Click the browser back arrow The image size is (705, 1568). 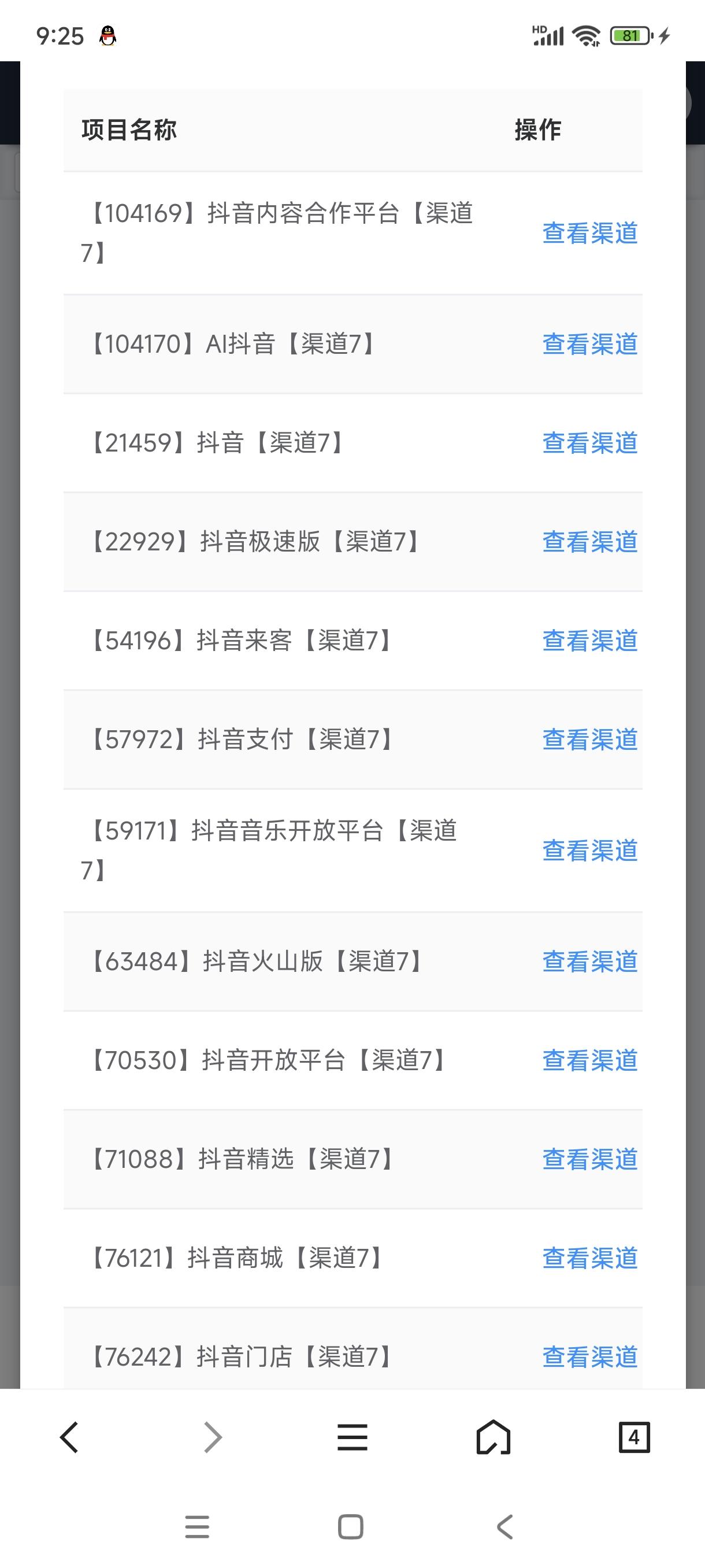(x=69, y=1438)
